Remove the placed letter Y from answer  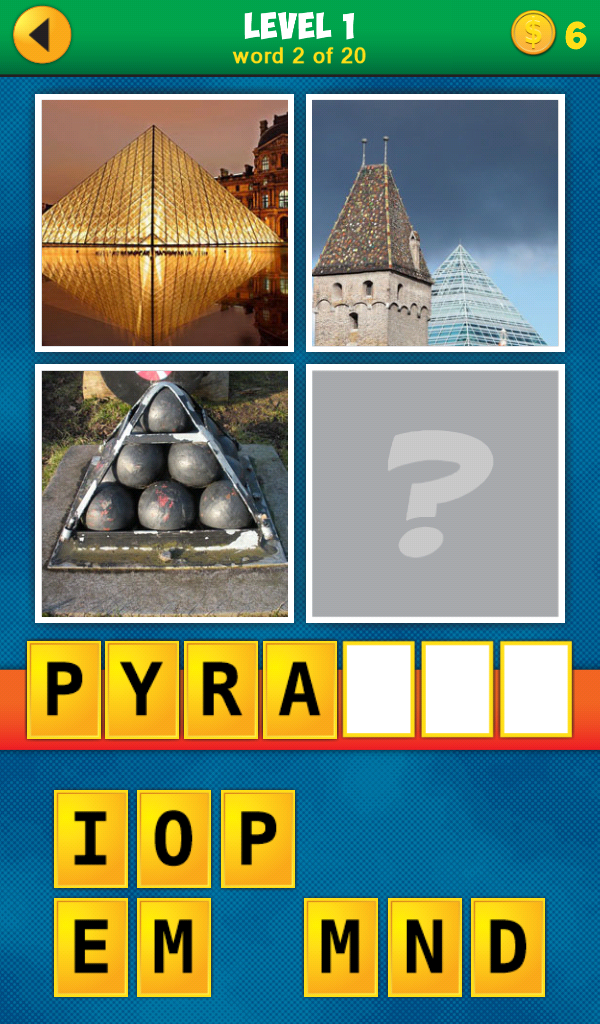(143, 690)
